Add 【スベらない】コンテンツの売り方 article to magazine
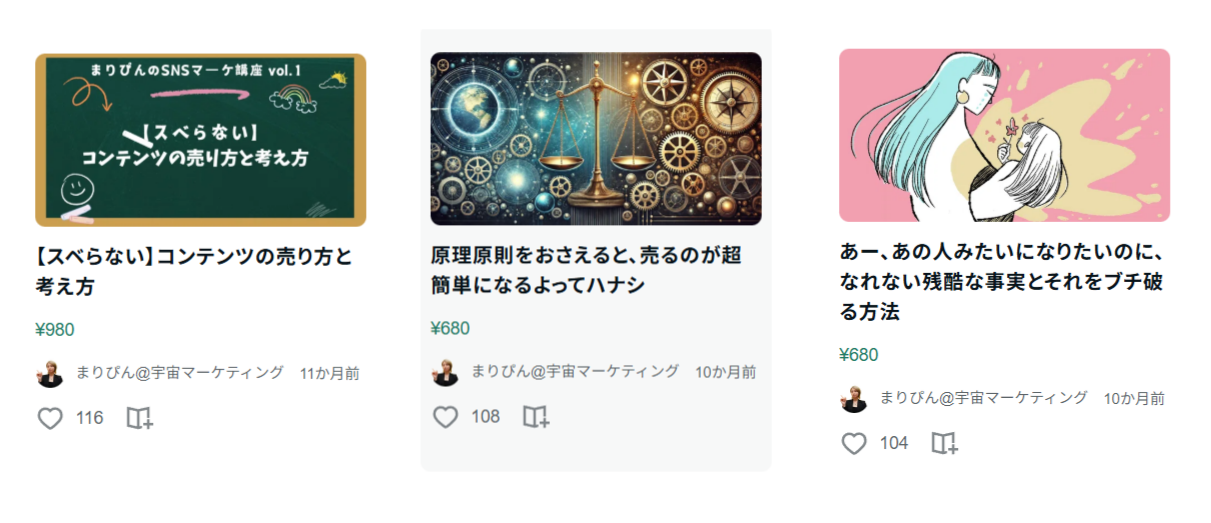 [x=139, y=418]
